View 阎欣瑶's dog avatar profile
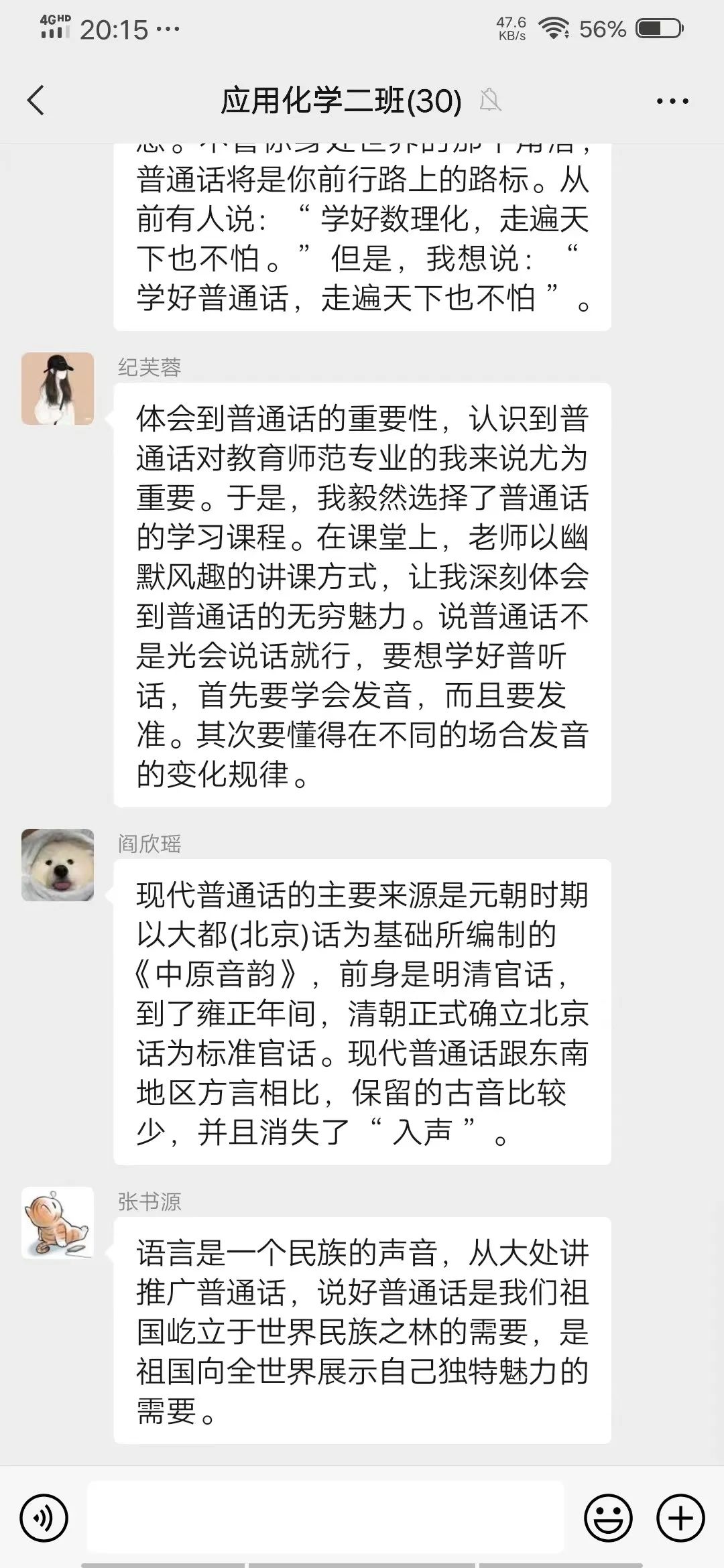Screen dimensions: 724x1568 (x=58, y=864)
